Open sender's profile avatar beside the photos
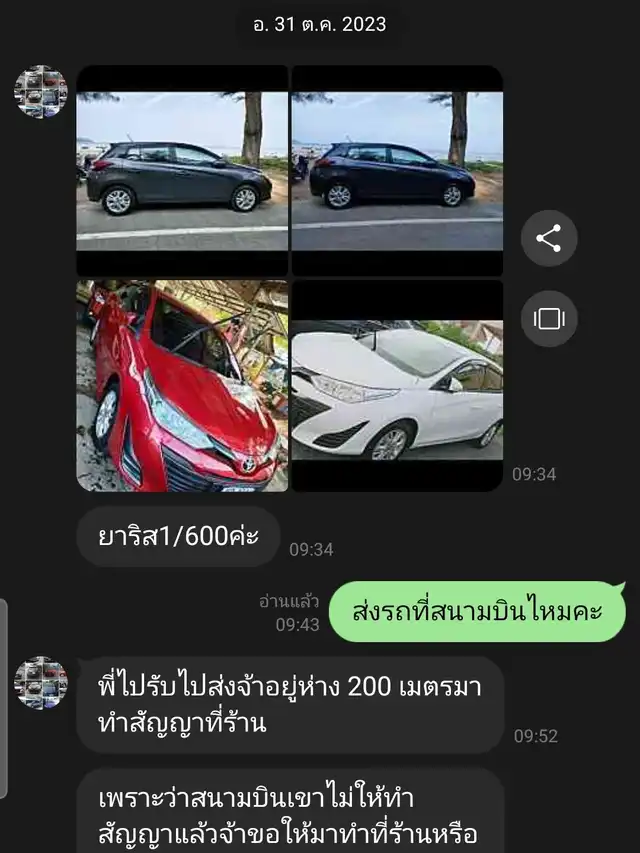This screenshot has width=640, height=853. 41,92
